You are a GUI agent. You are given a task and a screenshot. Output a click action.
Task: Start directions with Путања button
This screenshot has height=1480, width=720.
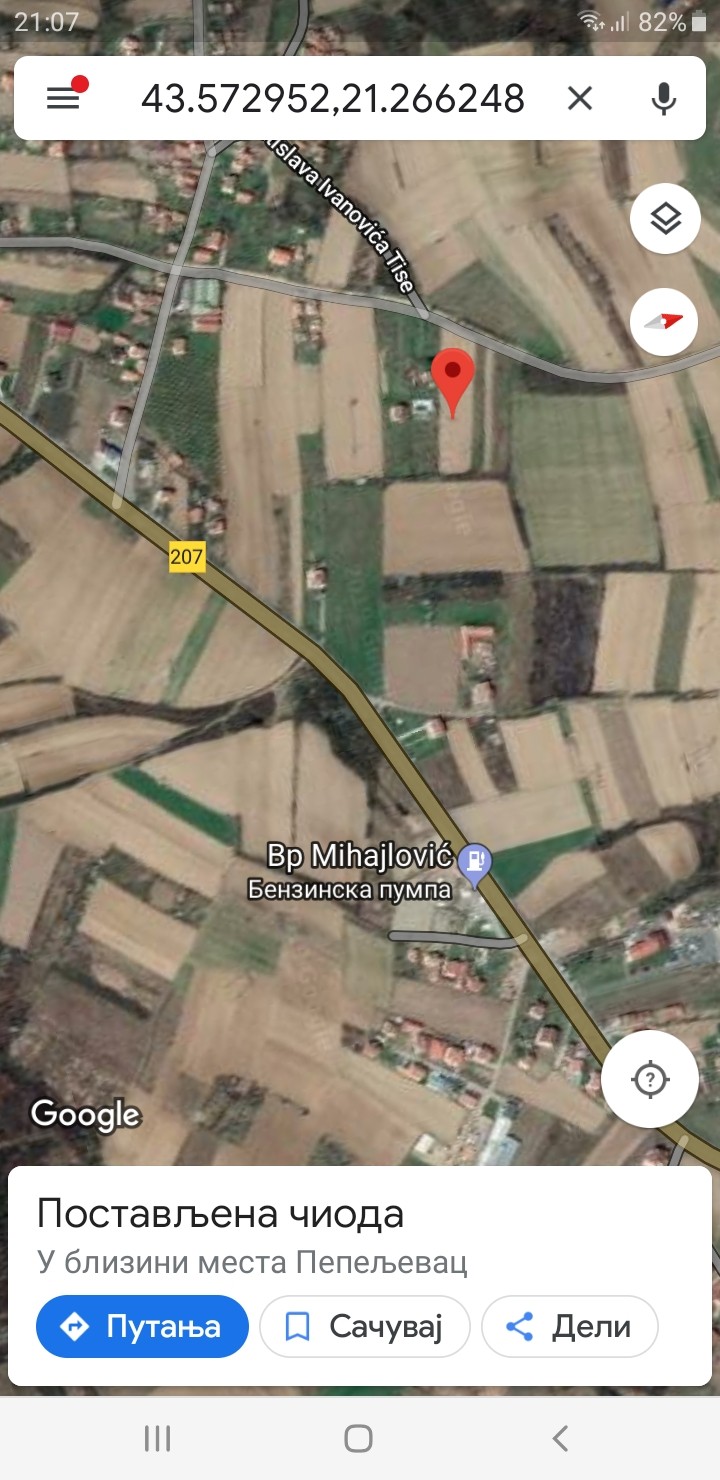point(142,1327)
